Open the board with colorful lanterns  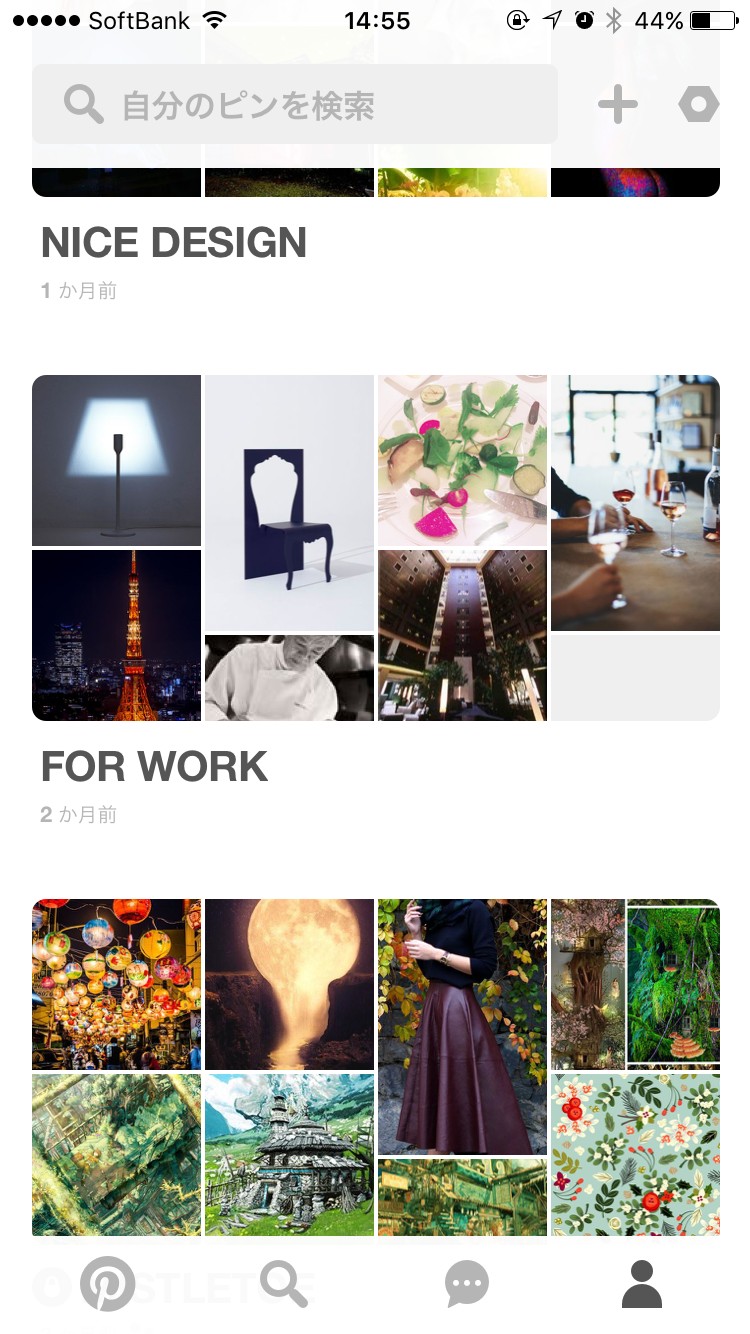117,985
